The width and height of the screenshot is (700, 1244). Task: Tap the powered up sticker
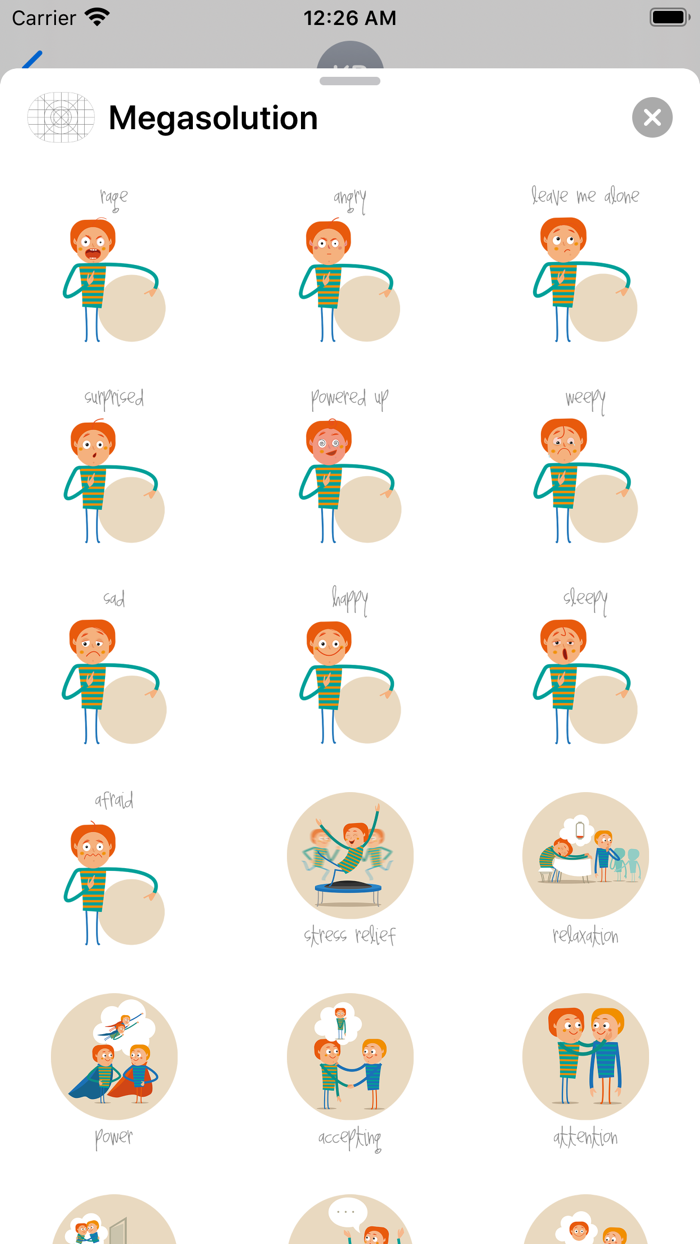350,466
